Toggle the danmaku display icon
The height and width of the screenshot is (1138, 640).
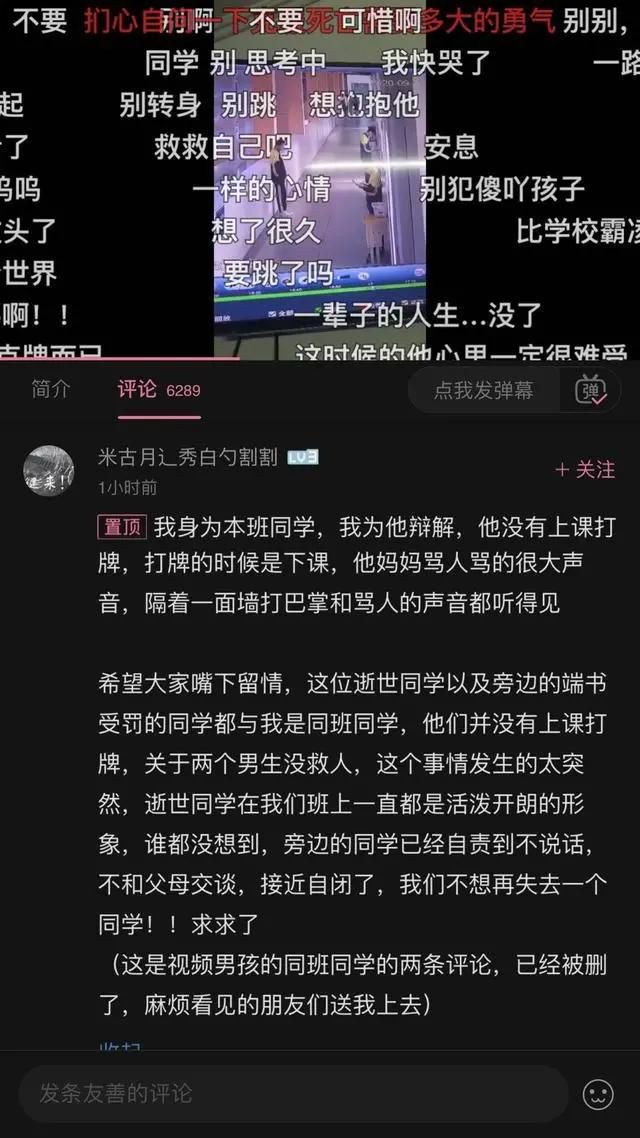pyautogui.click(x=590, y=390)
